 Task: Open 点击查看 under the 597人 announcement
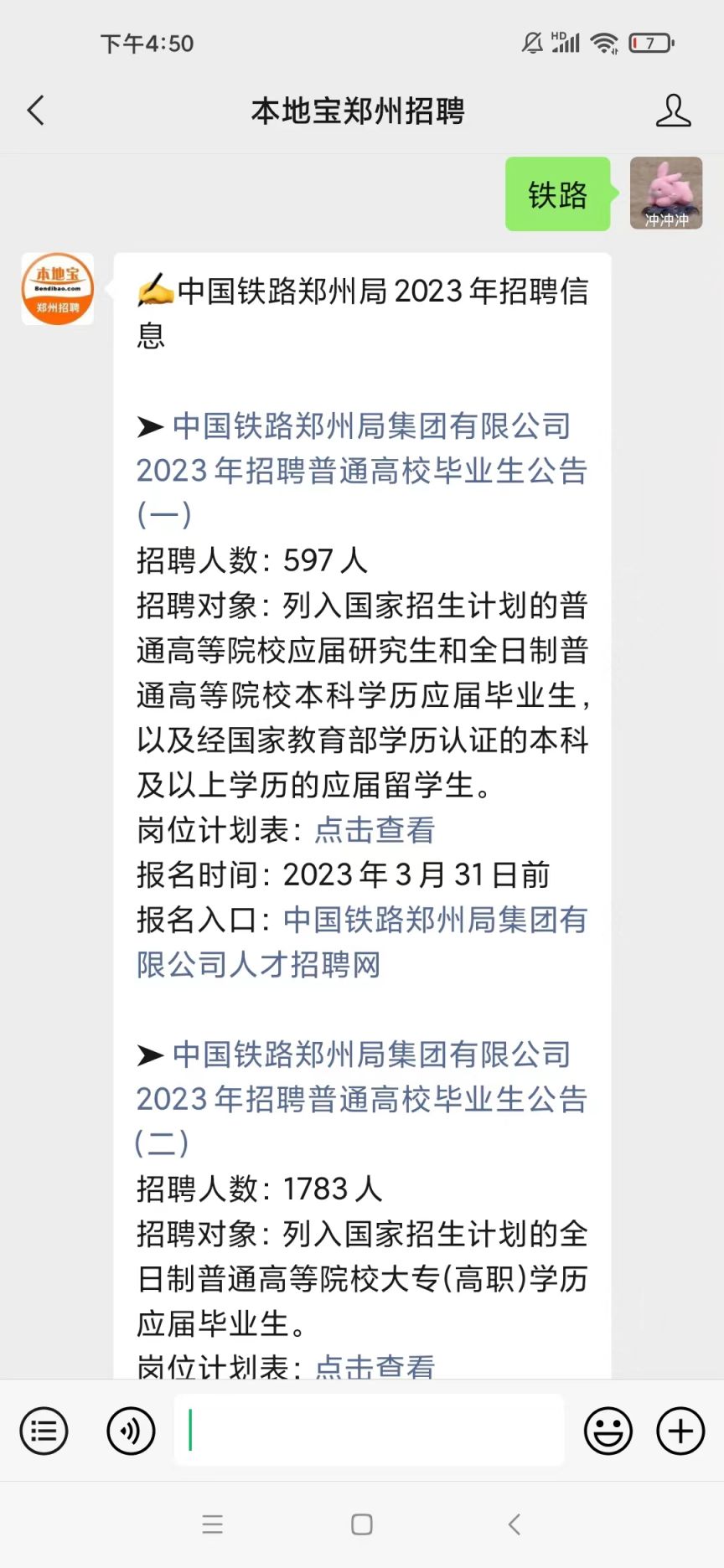[375, 830]
